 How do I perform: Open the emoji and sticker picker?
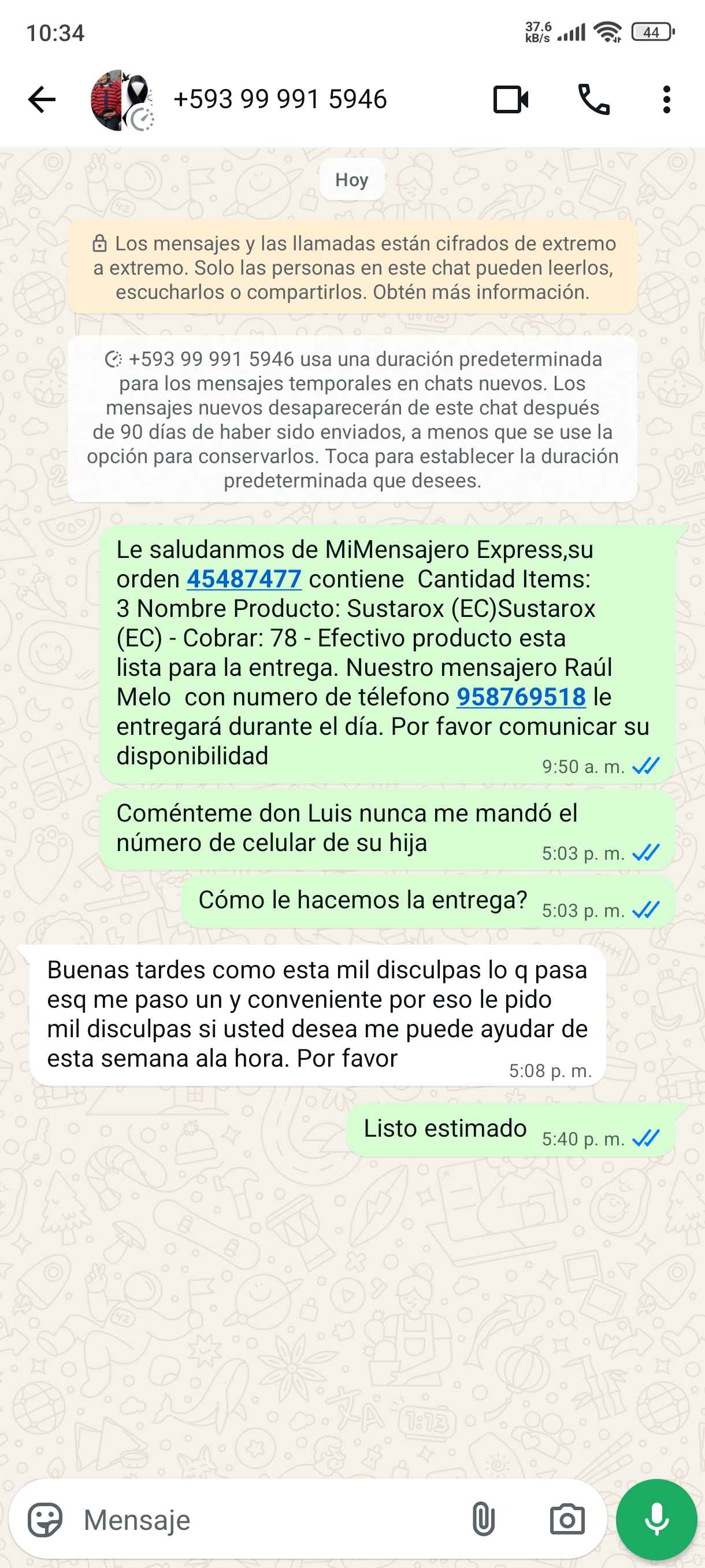45,1520
